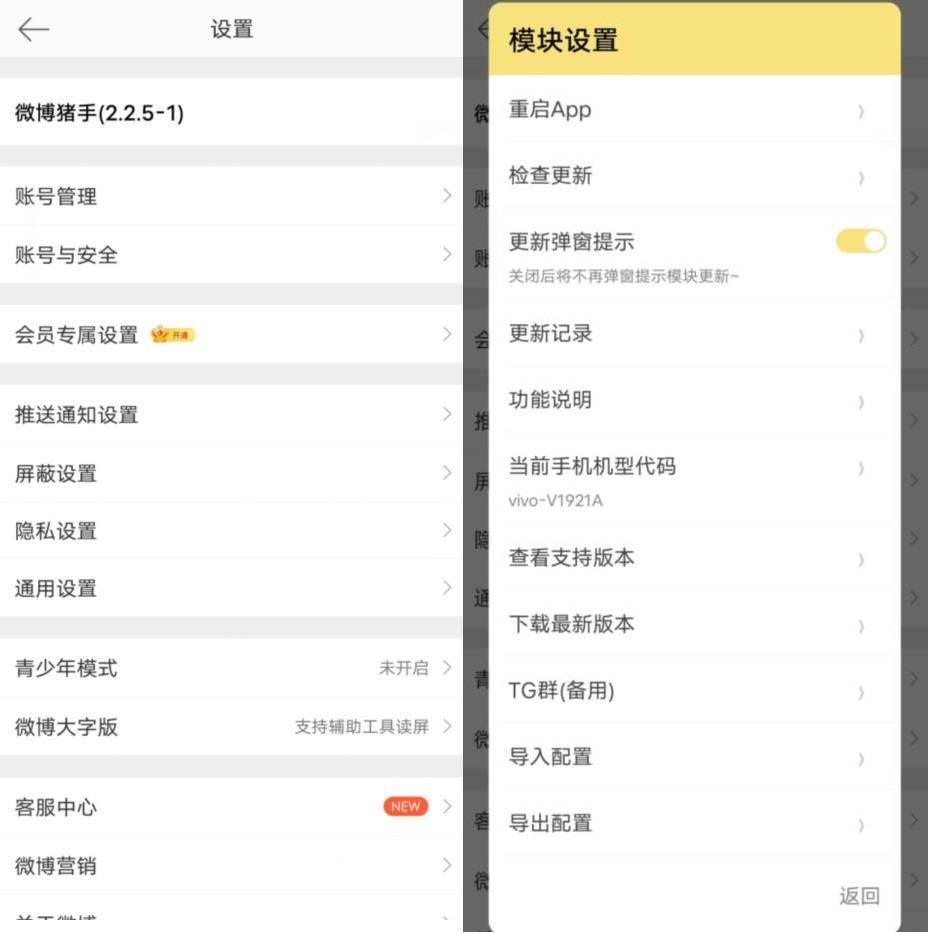The image size is (929, 933).
Task: Open 会员专属设置
Action: point(232,335)
